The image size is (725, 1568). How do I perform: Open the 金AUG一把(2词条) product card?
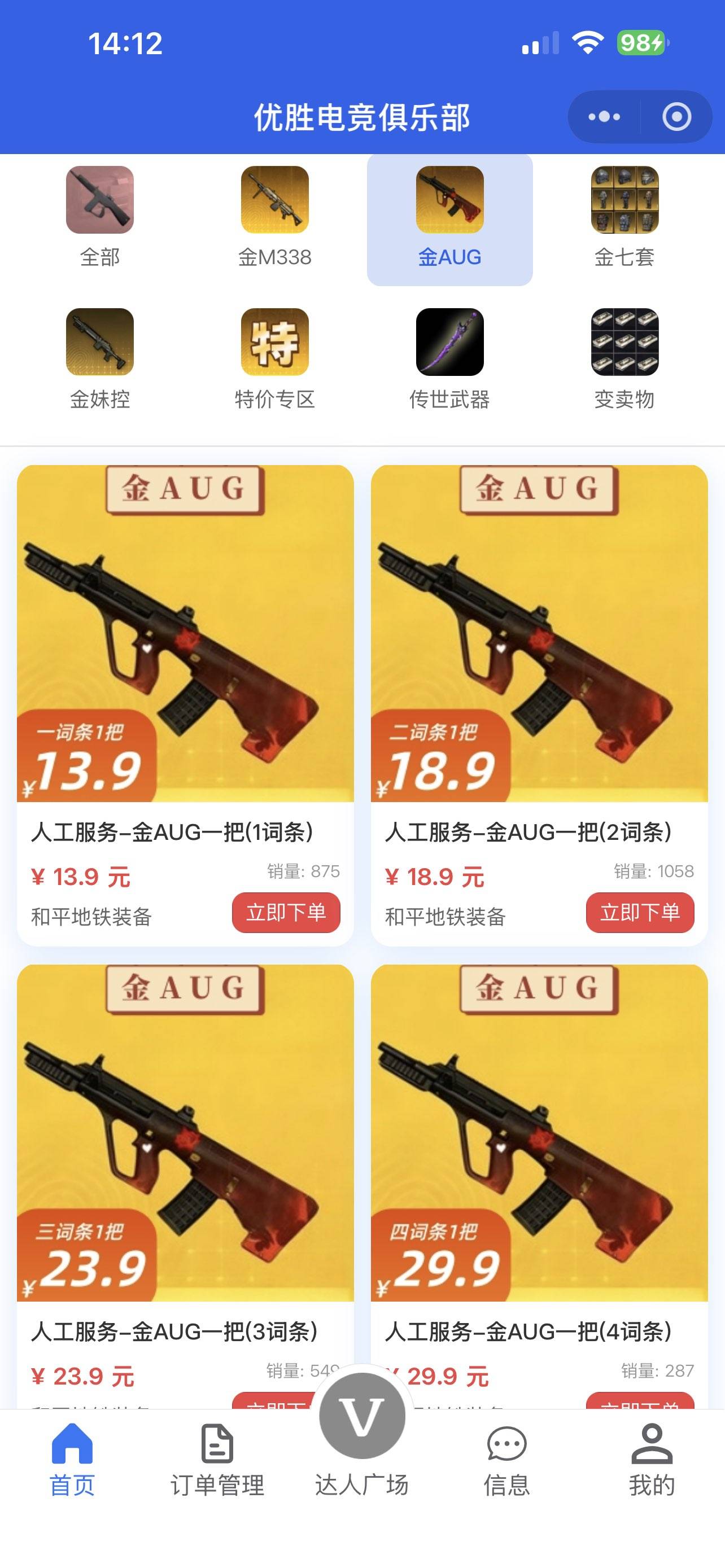click(539, 633)
